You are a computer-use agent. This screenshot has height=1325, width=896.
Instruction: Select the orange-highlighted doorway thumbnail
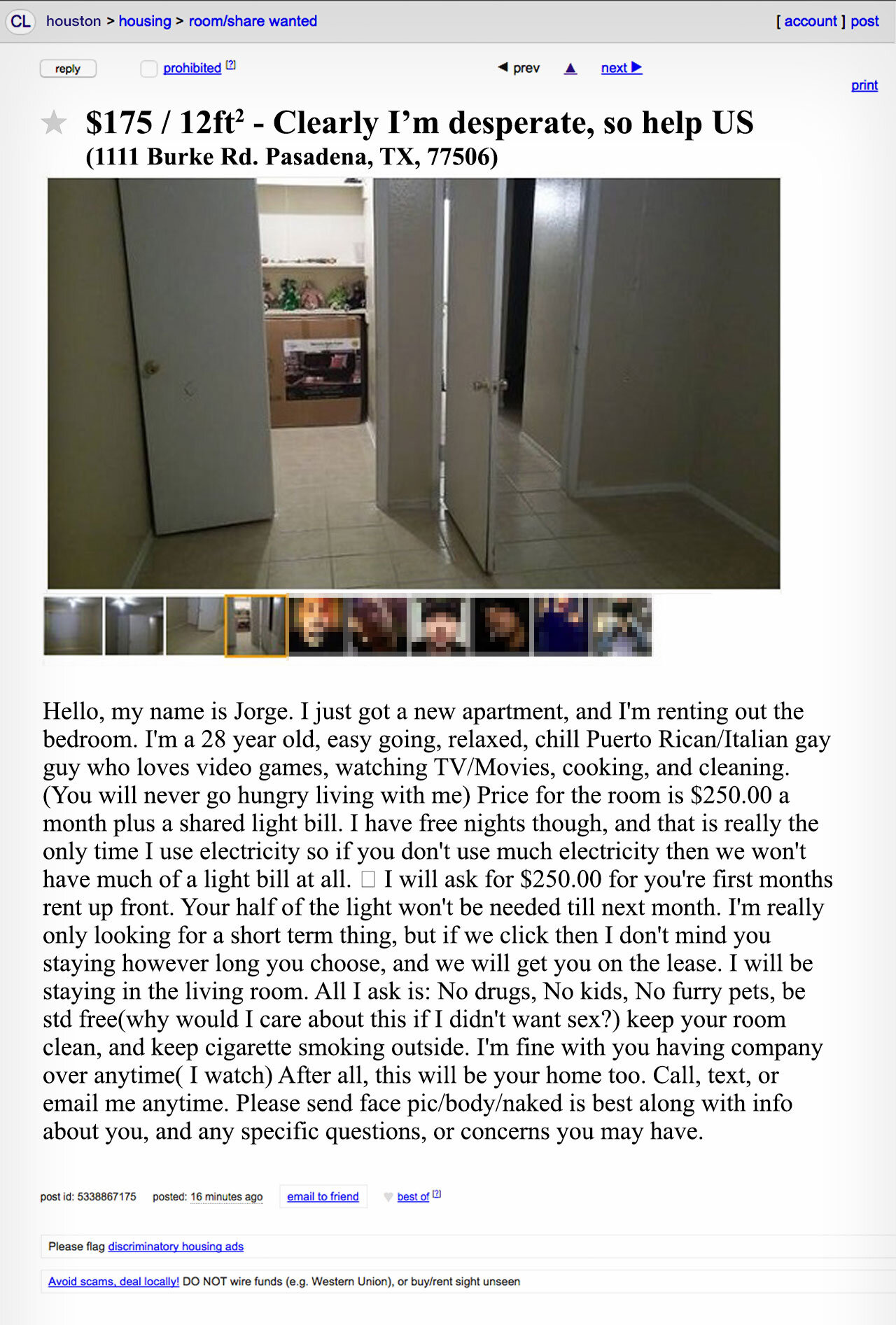tap(255, 626)
